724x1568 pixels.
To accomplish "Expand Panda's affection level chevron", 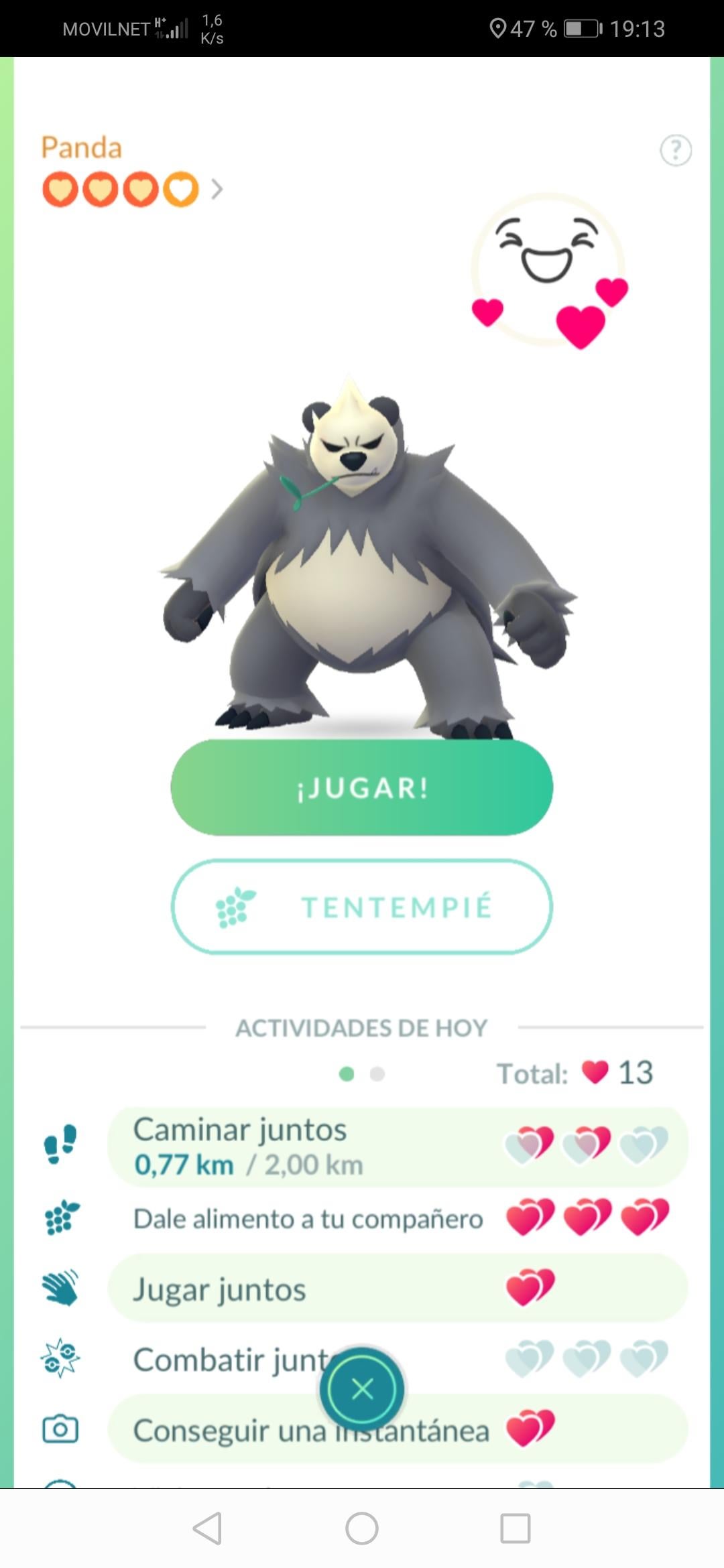I will coord(217,190).
